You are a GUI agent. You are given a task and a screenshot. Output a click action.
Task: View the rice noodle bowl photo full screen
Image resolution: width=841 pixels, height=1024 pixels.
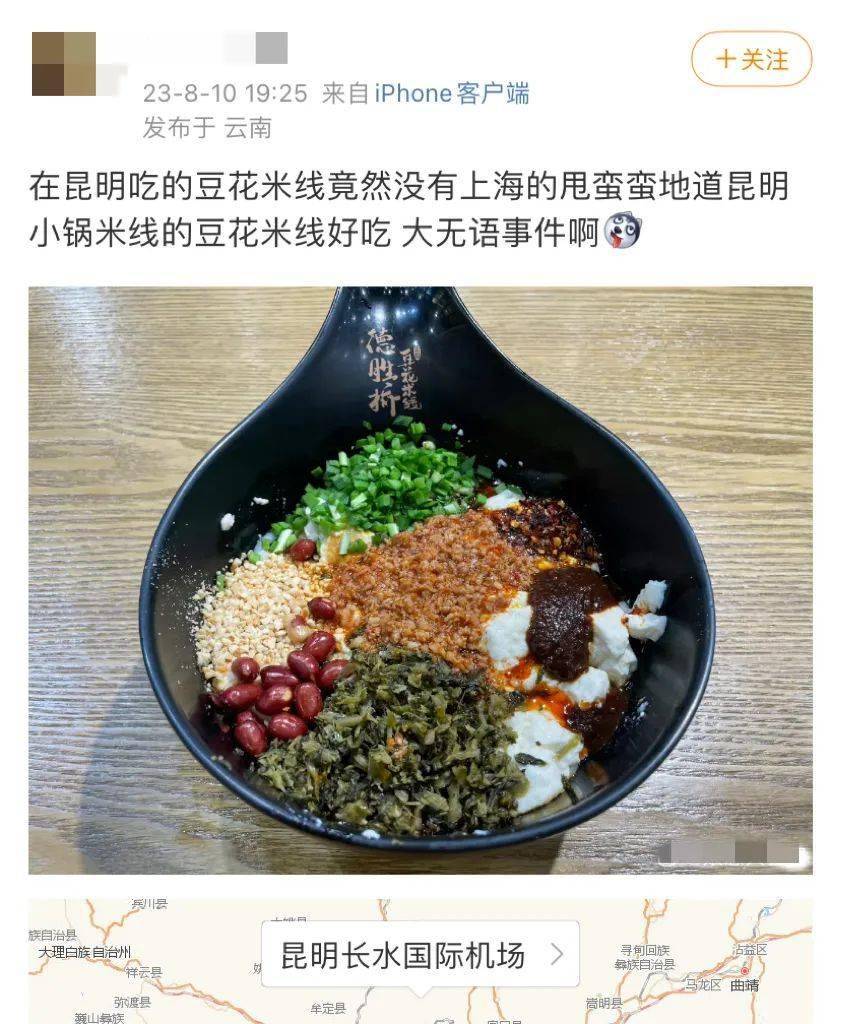point(420,580)
